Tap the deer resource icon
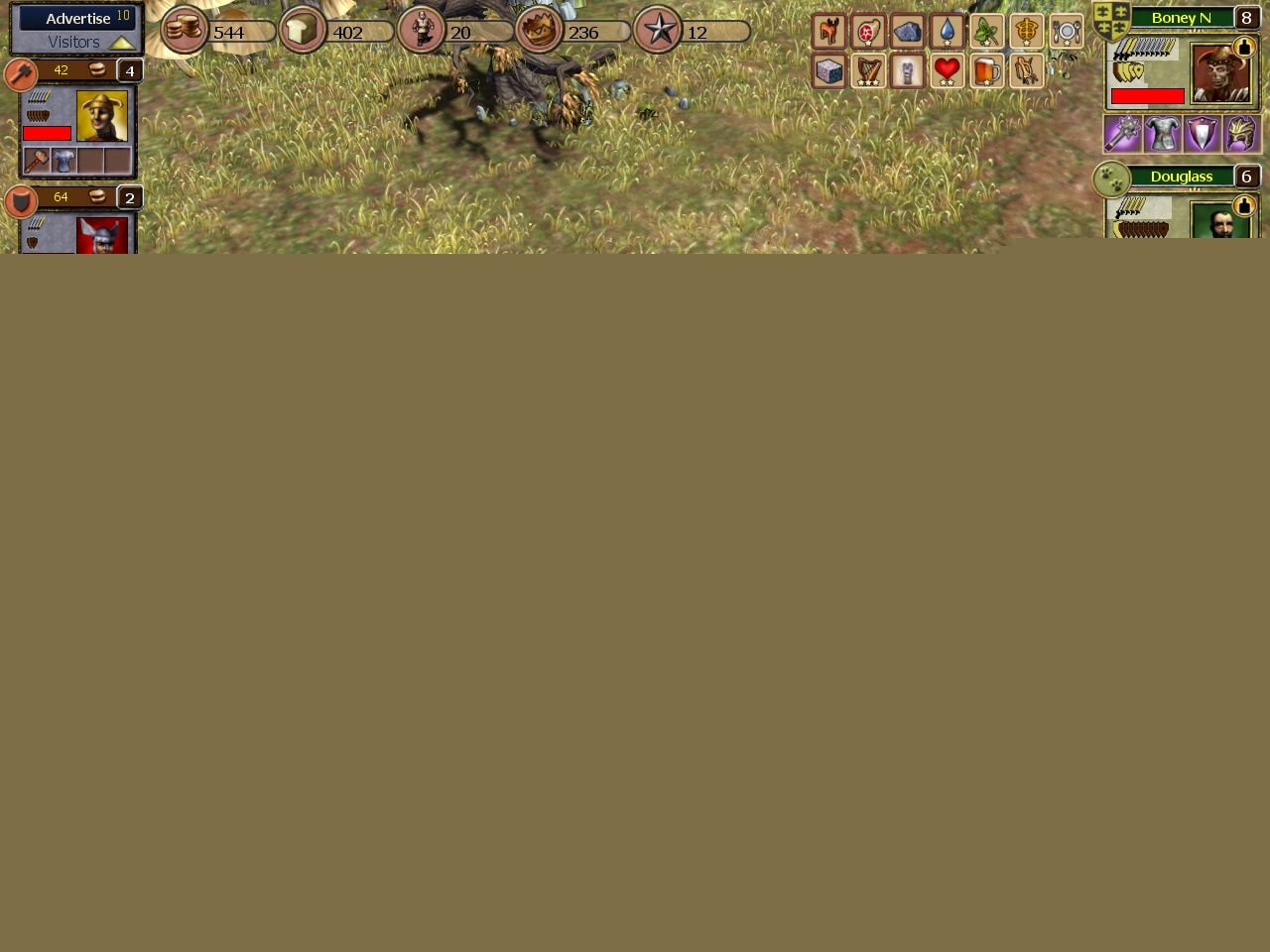 pos(828,32)
